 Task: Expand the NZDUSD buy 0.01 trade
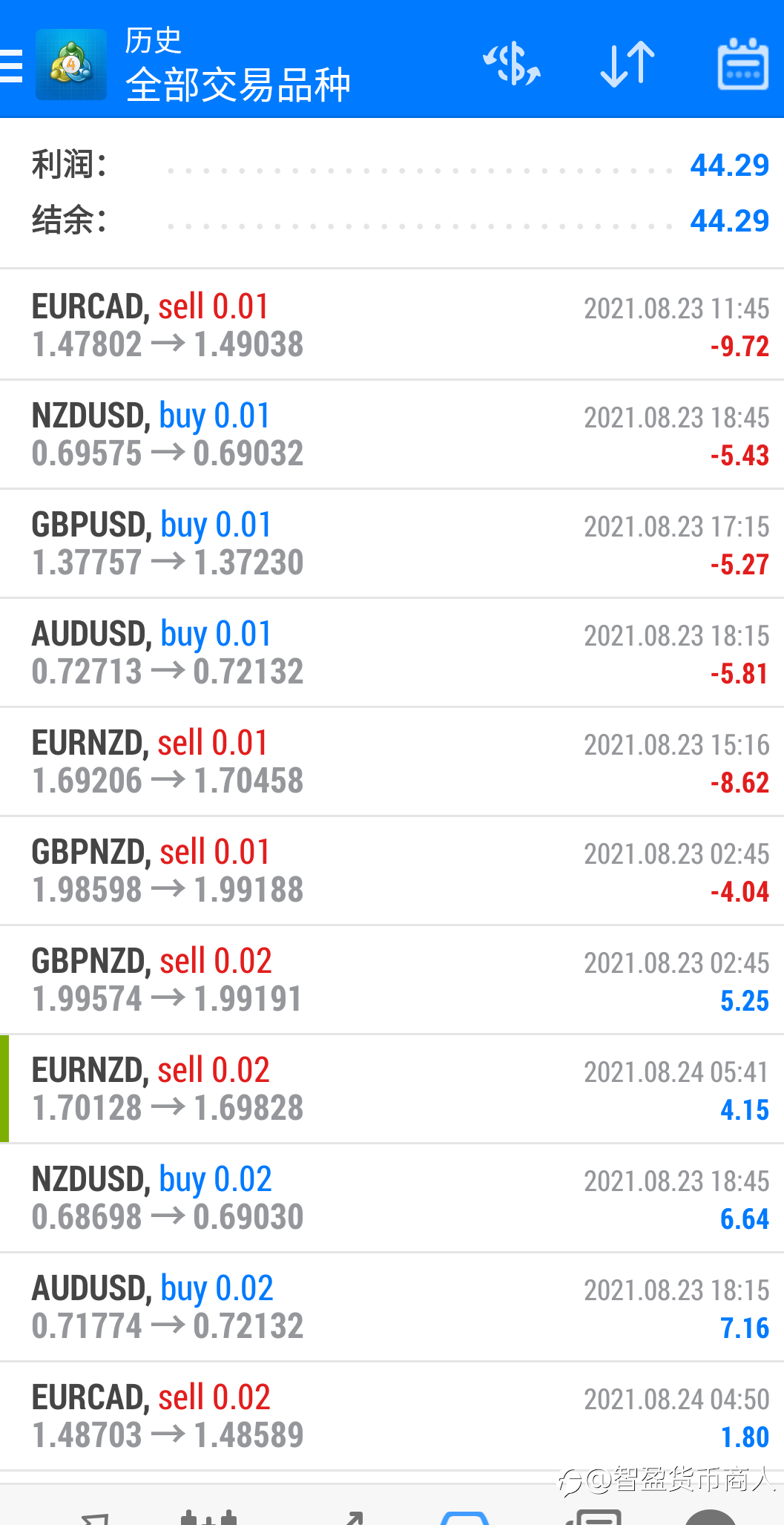(392, 434)
